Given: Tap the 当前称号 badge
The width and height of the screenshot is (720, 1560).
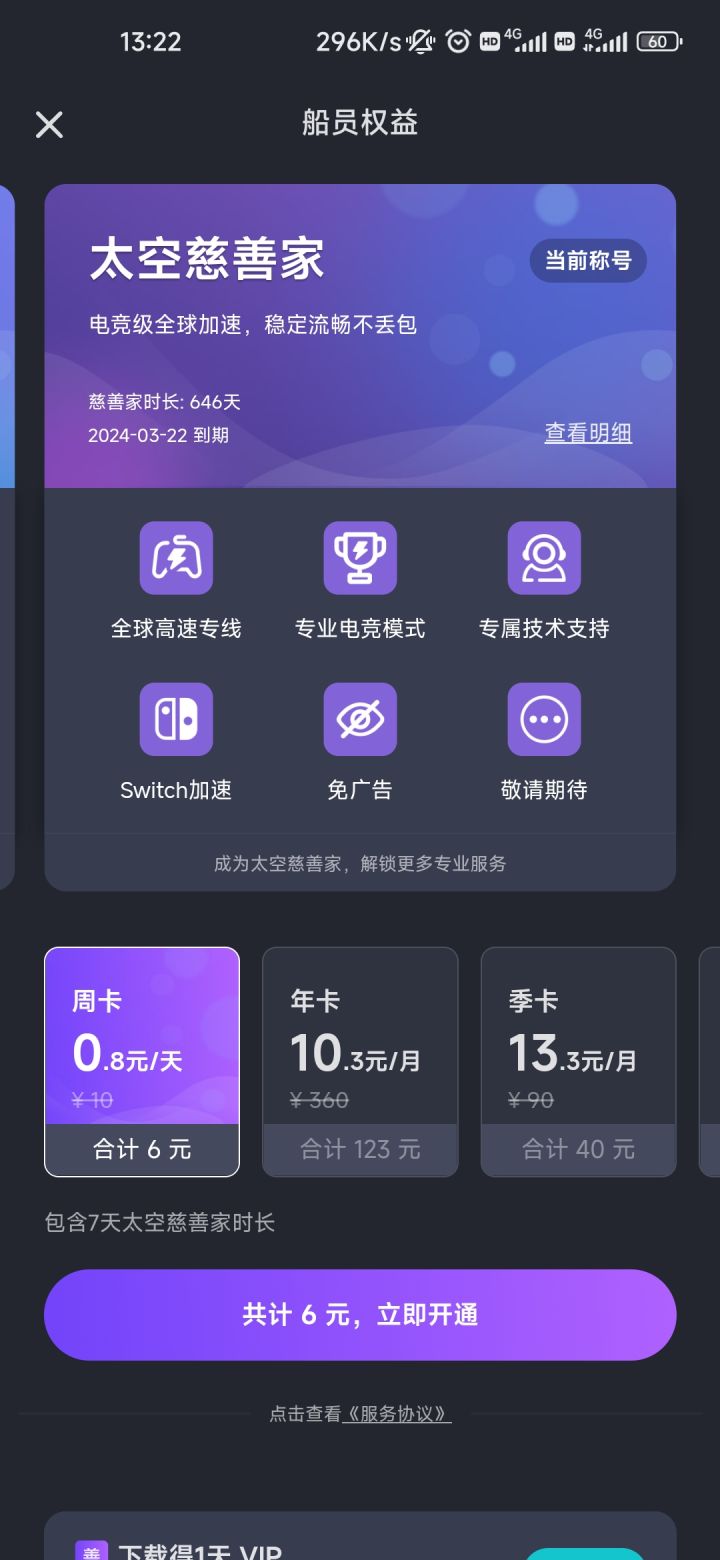Looking at the screenshot, I should coord(588,260).
